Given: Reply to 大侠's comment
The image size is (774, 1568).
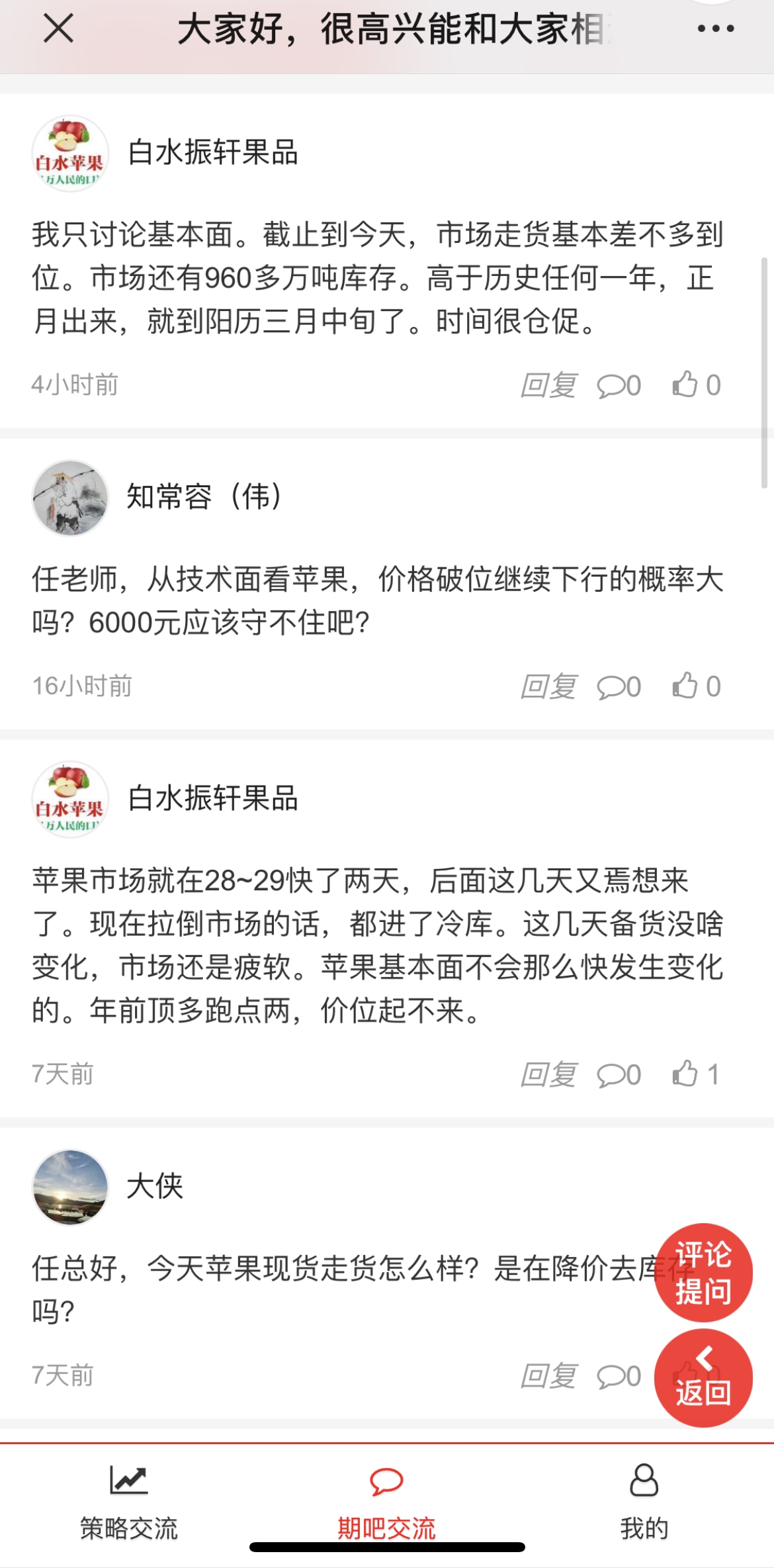Looking at the screenshot, I should [x=548, y=1377].
